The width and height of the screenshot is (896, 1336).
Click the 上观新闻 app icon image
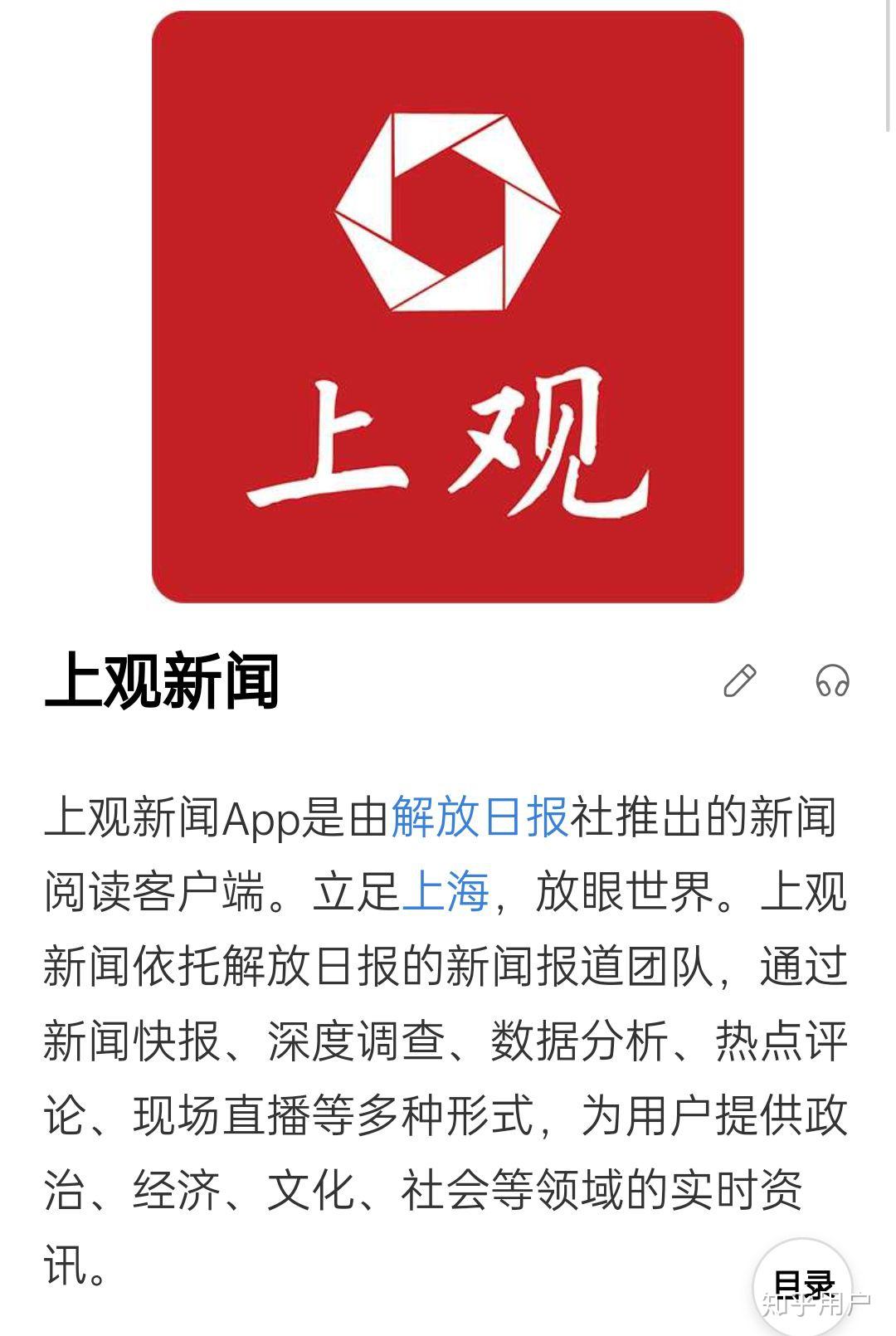[x=448, y=303]
